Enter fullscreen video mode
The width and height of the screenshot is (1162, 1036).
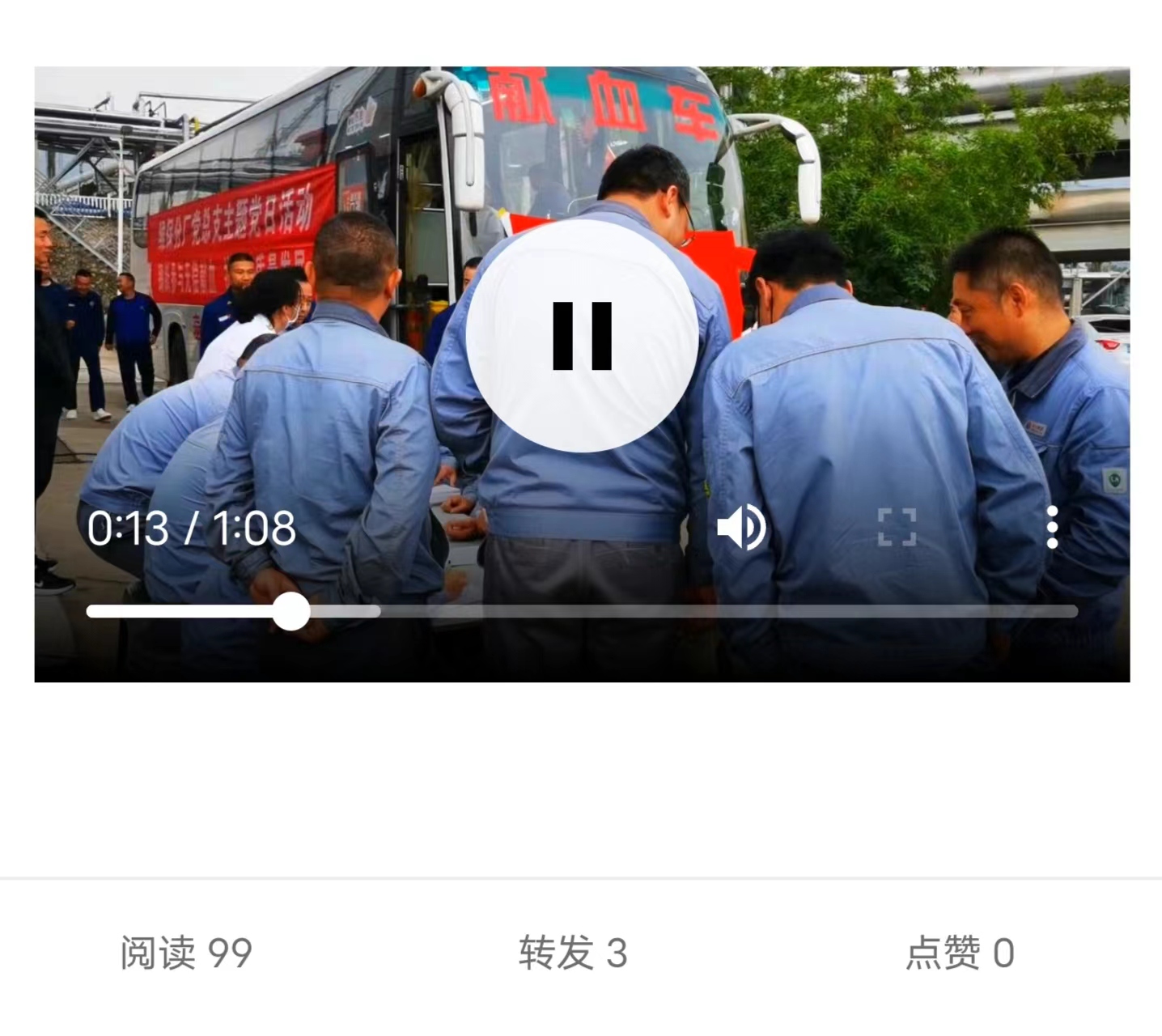click(x=897, y=528)
